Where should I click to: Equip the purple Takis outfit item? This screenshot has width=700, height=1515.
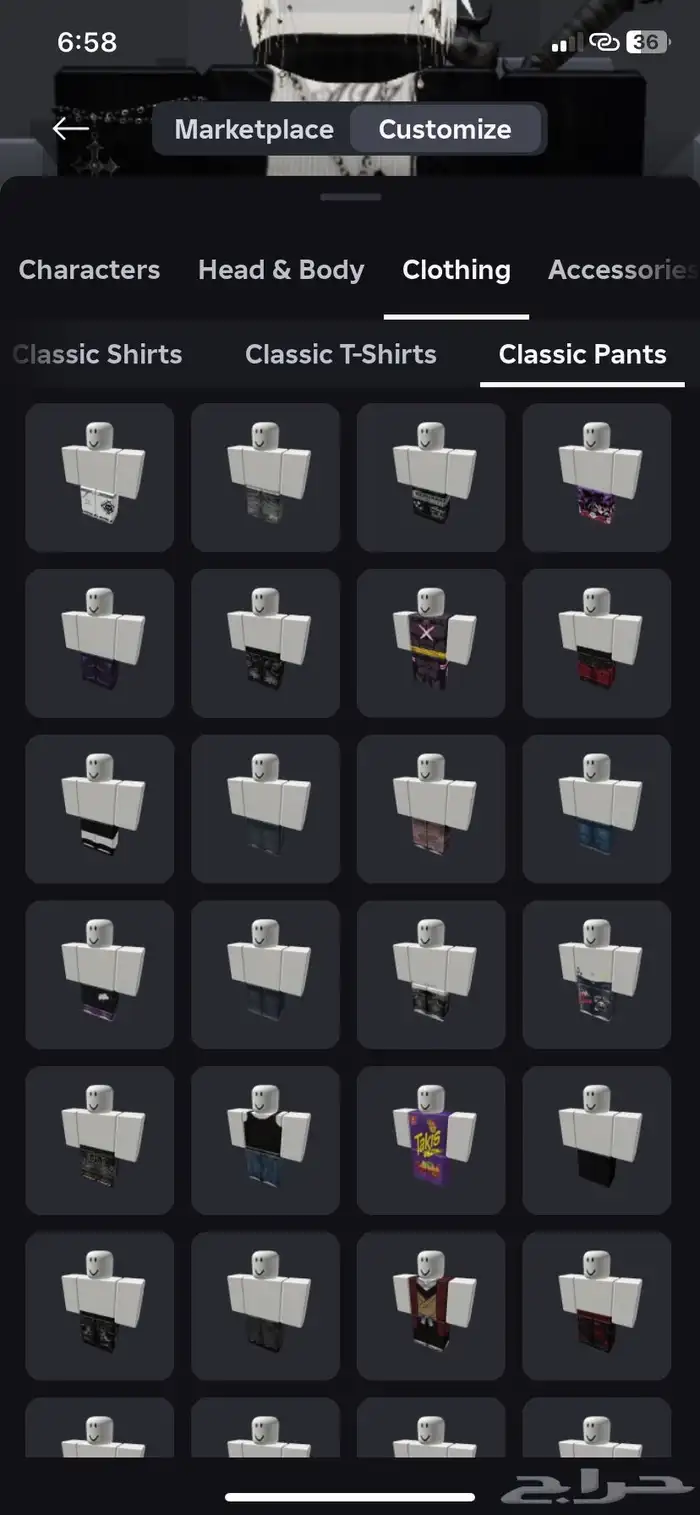point(431,1140)
